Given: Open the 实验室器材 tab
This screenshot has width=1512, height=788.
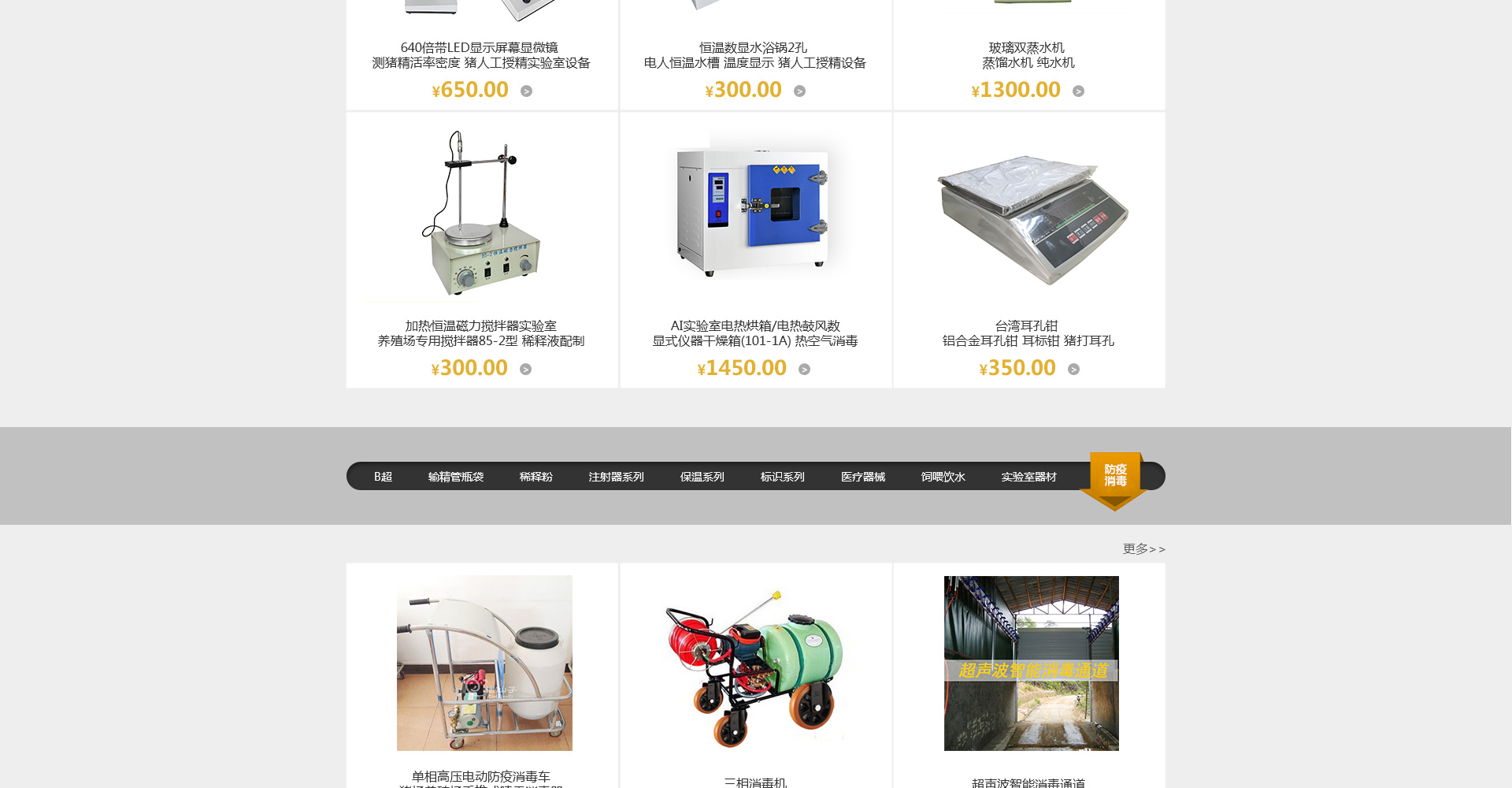Looking at the screenshot, I should (1028, 477).
